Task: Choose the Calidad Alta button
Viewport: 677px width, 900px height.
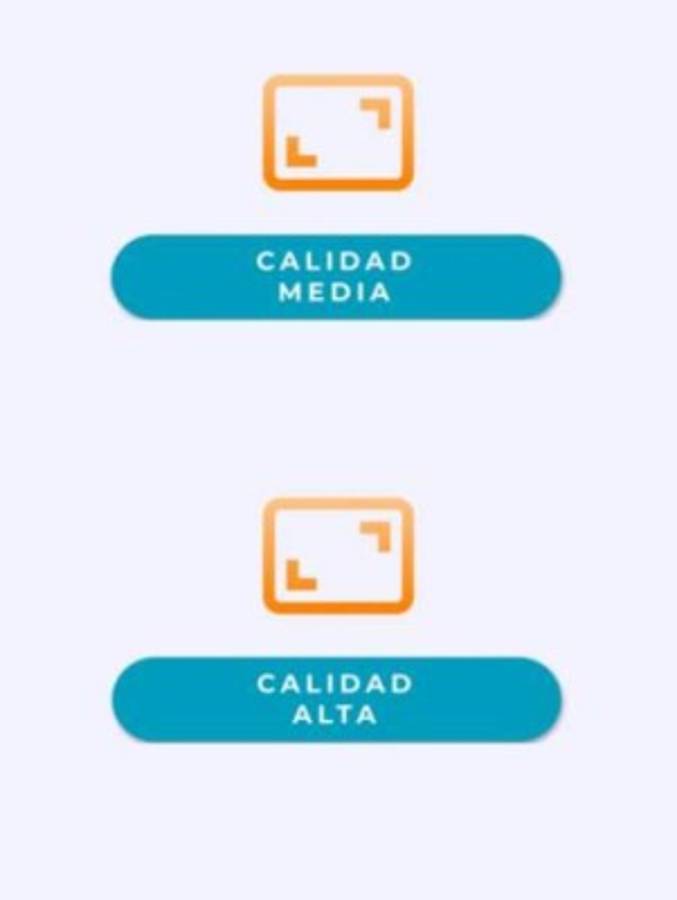Action: pos(336,699)
